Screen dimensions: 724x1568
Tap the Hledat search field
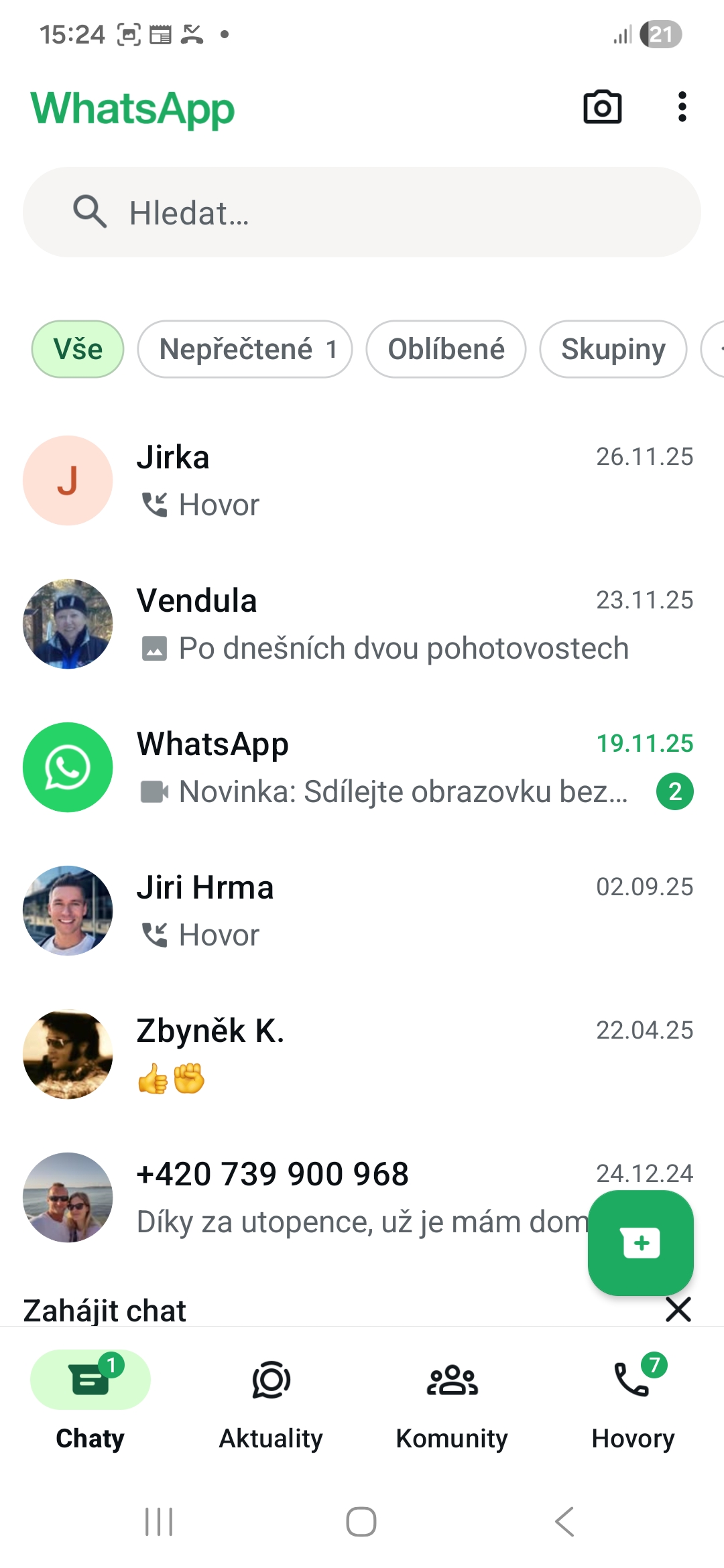click(362, 212)
